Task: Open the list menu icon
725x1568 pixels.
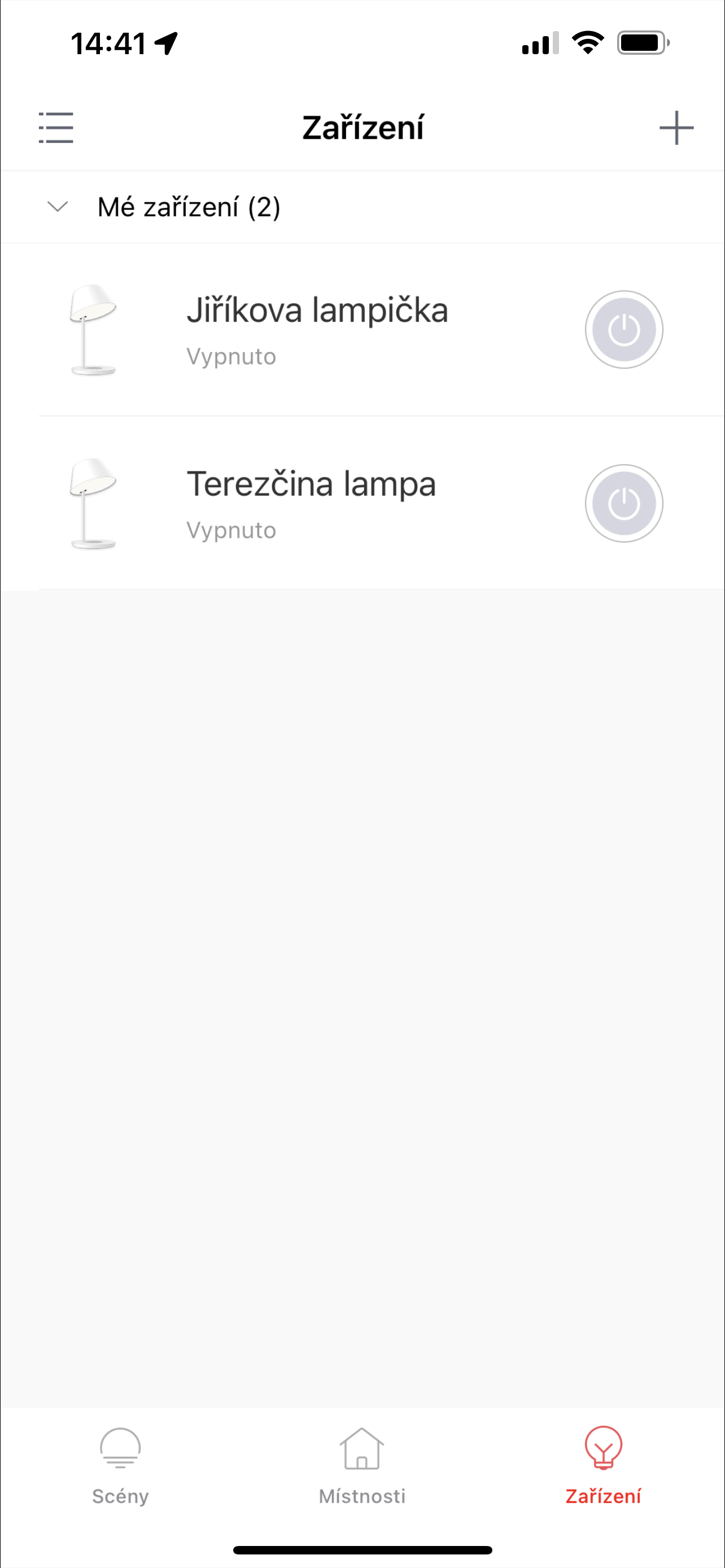Action: pos(56,128)
